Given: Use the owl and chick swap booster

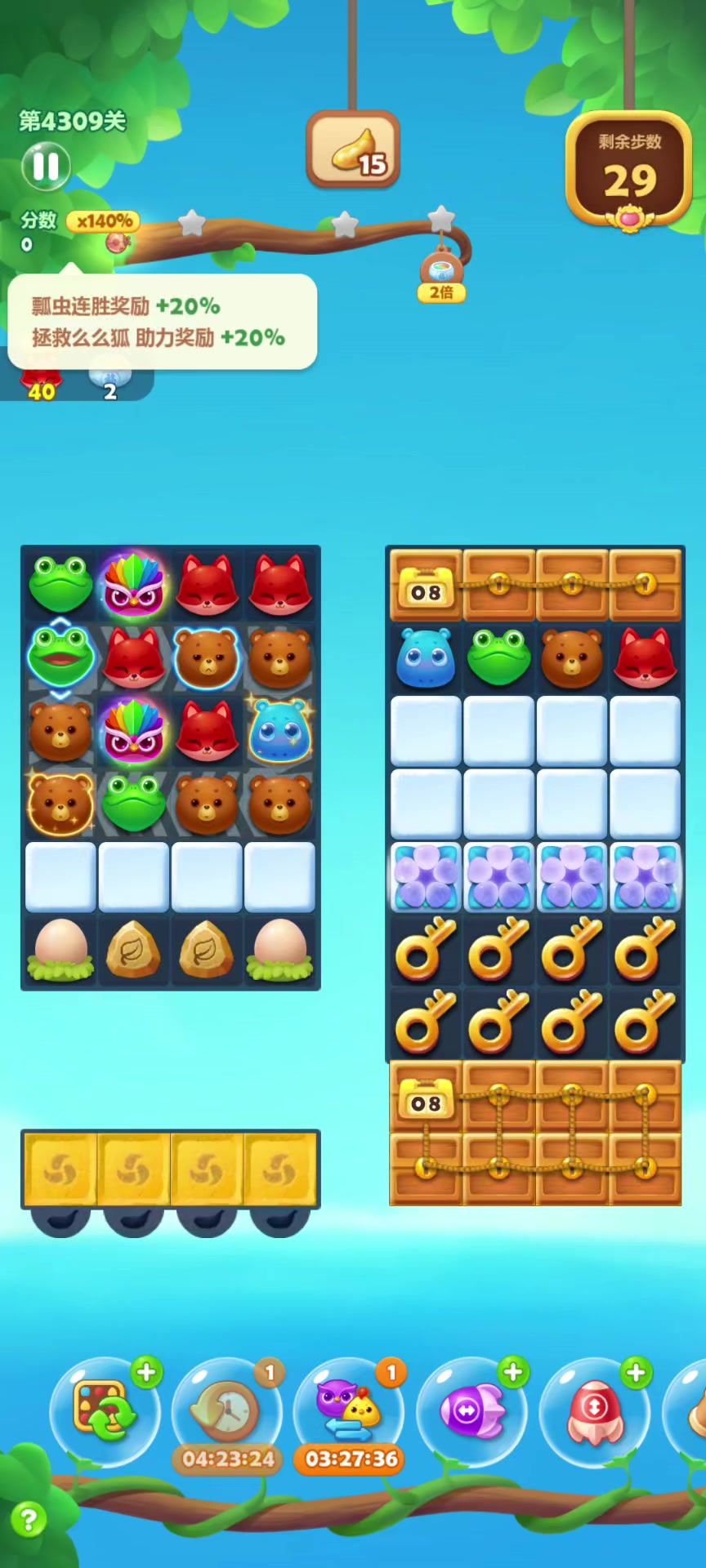Looking at the screenshot, I should tap(349, 1410).
